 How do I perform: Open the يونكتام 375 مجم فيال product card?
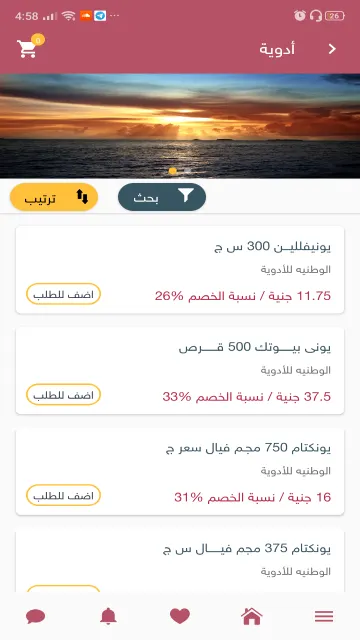180,561
